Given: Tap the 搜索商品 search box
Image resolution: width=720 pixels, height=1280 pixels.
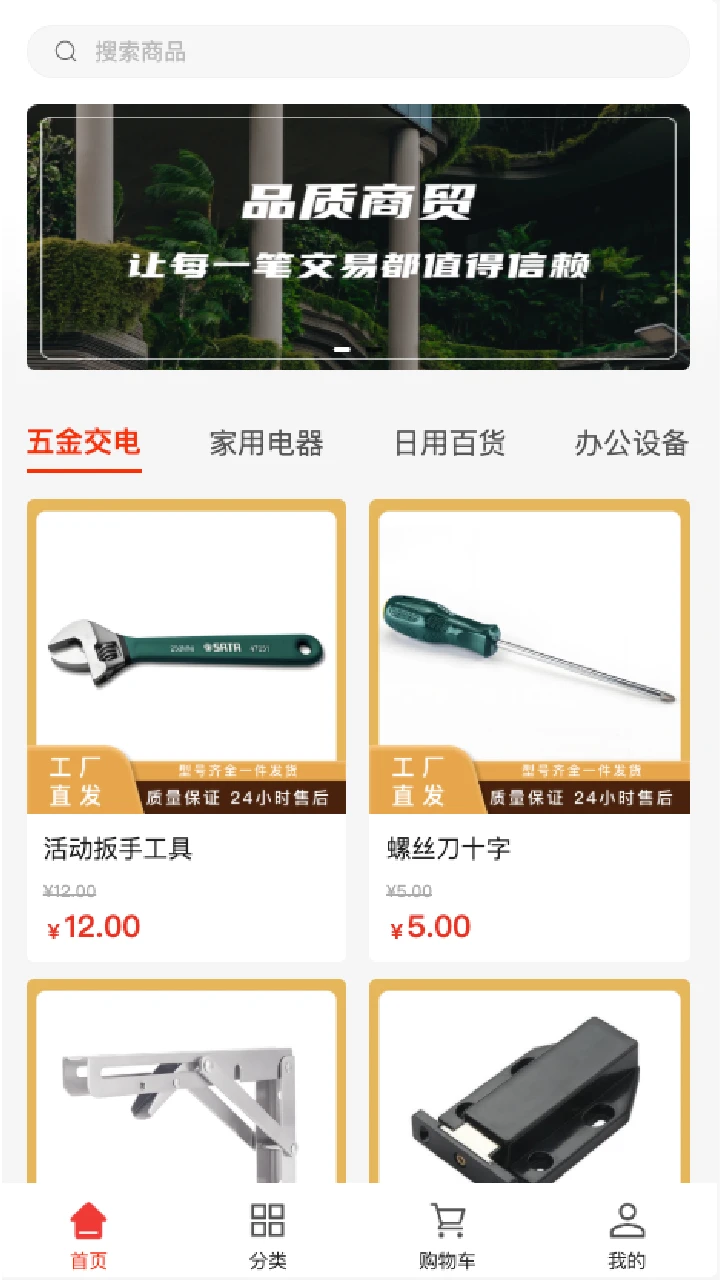Looking at the screenshot, I should [x=358, y=52].
